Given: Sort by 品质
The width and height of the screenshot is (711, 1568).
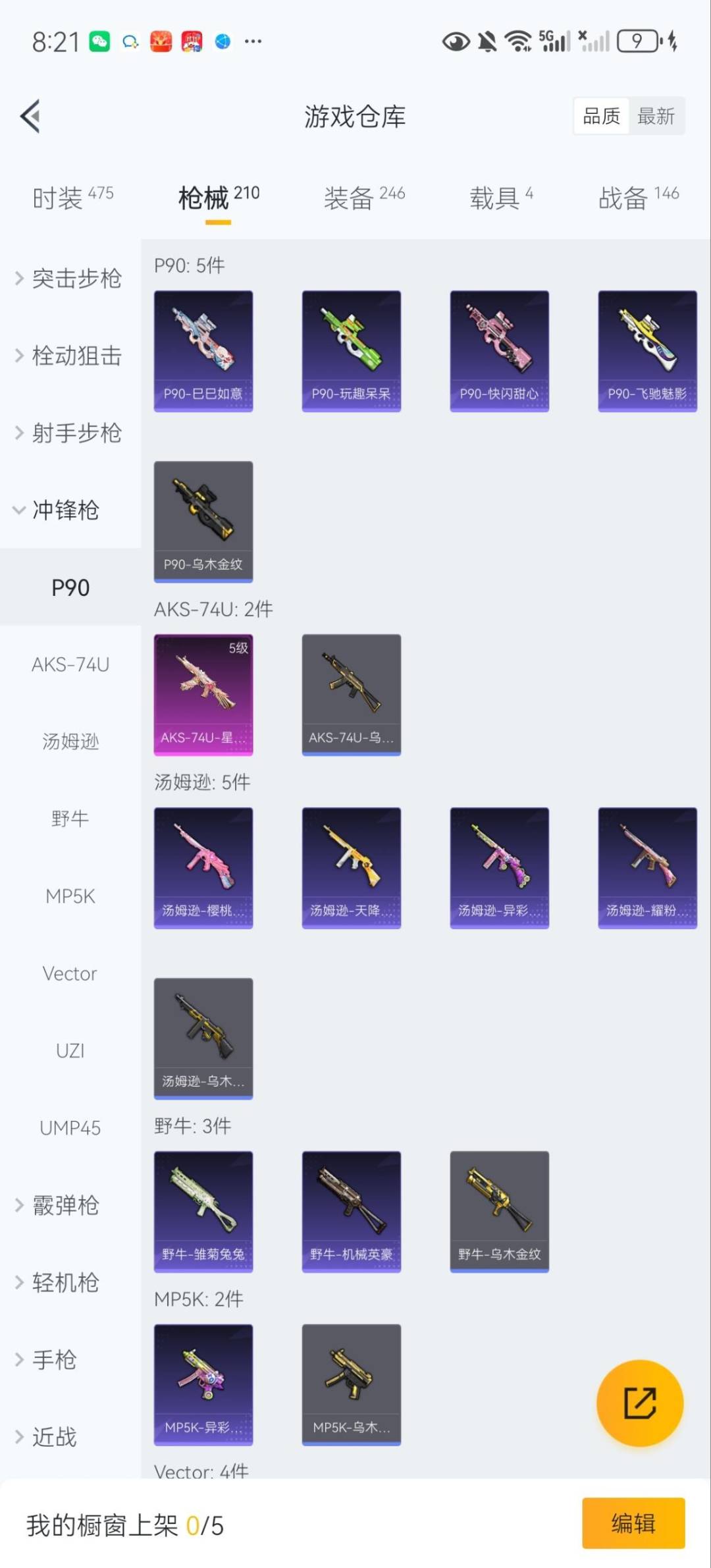Looking at the screenshot, I should tap(601, 117).
